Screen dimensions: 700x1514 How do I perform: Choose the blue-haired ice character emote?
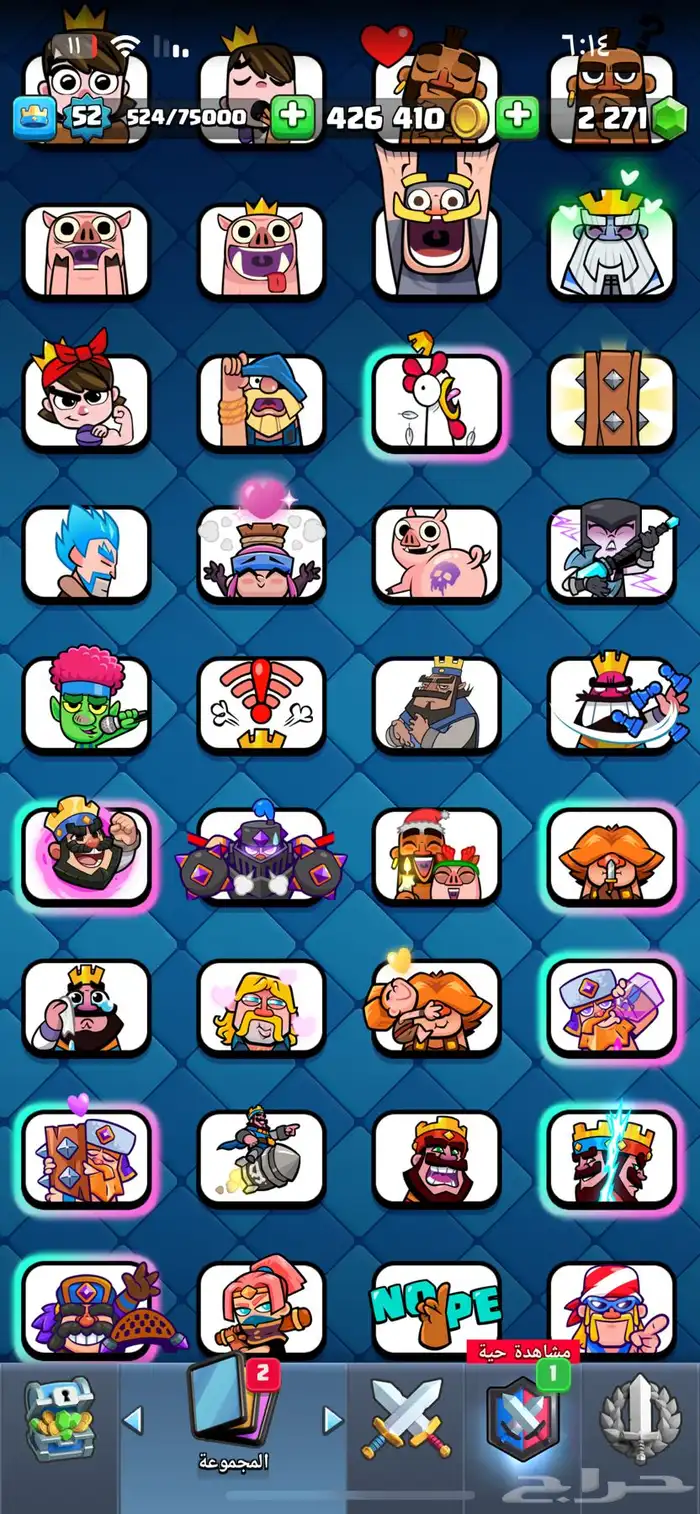(x=86, y=553)
